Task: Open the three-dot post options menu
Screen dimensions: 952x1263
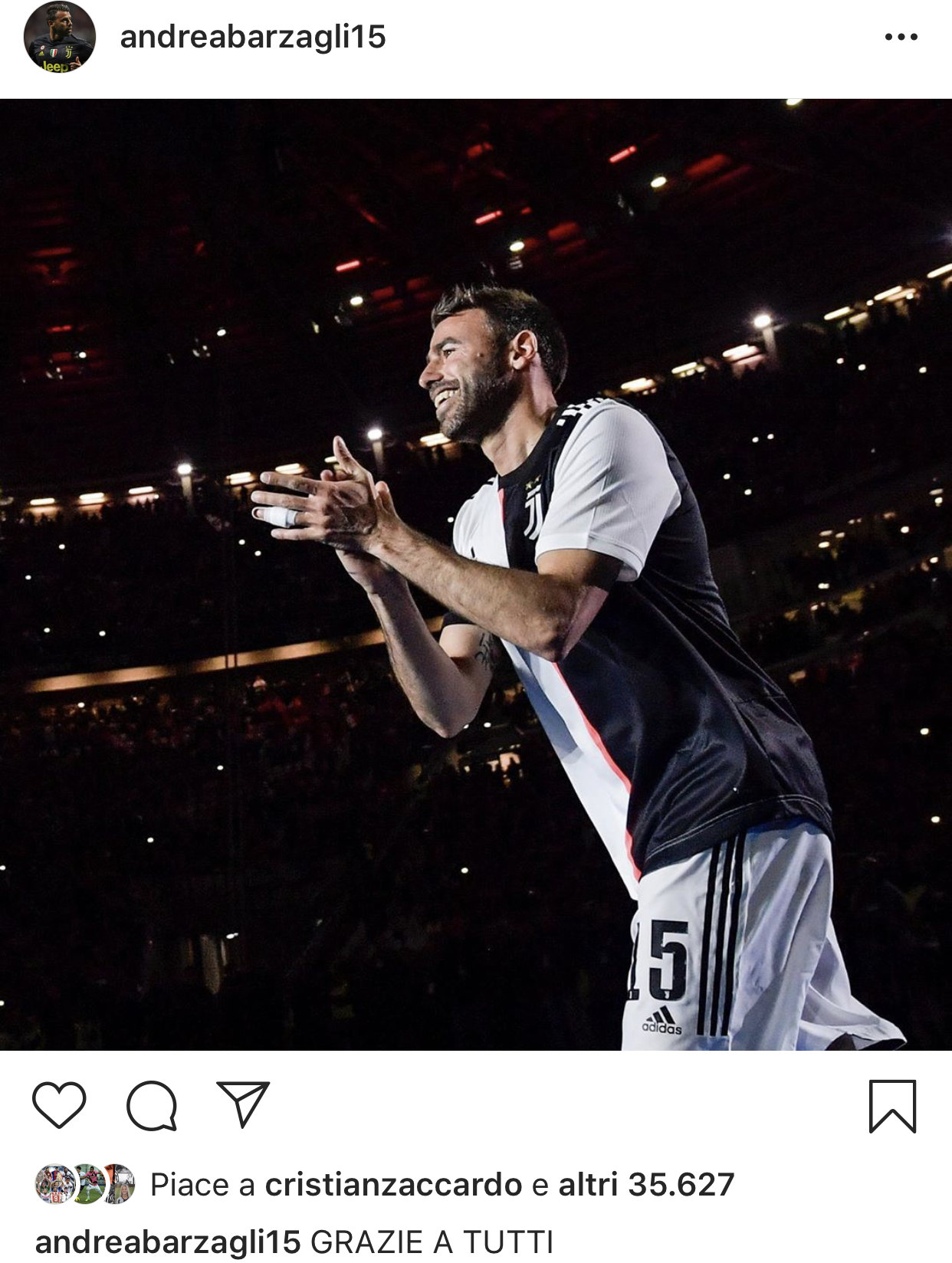Action: pyautogui.click(x=901, y=37)
